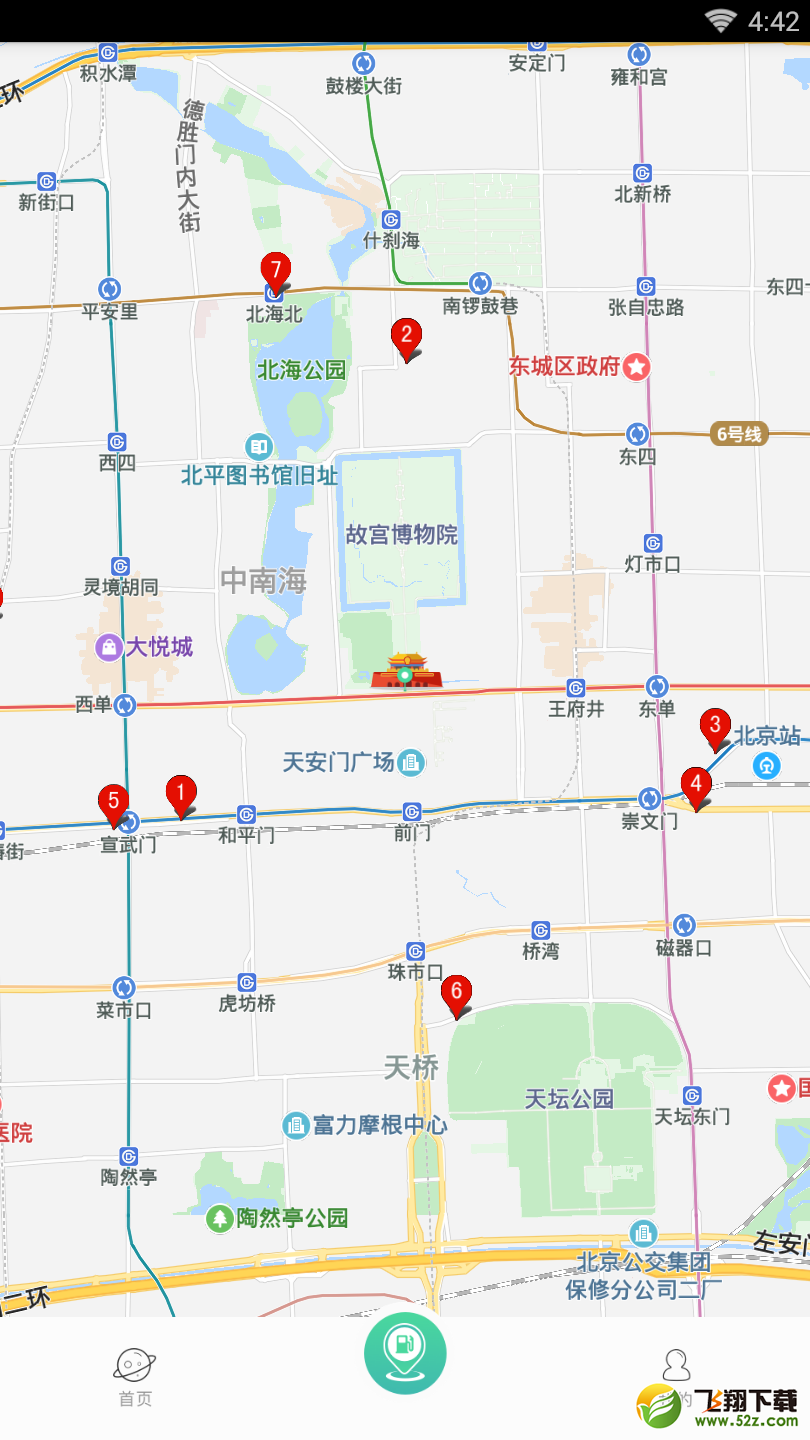This screenshot has height=1440, width=810.
Task: Tap map marker number 4
Action: pos(696,787)
